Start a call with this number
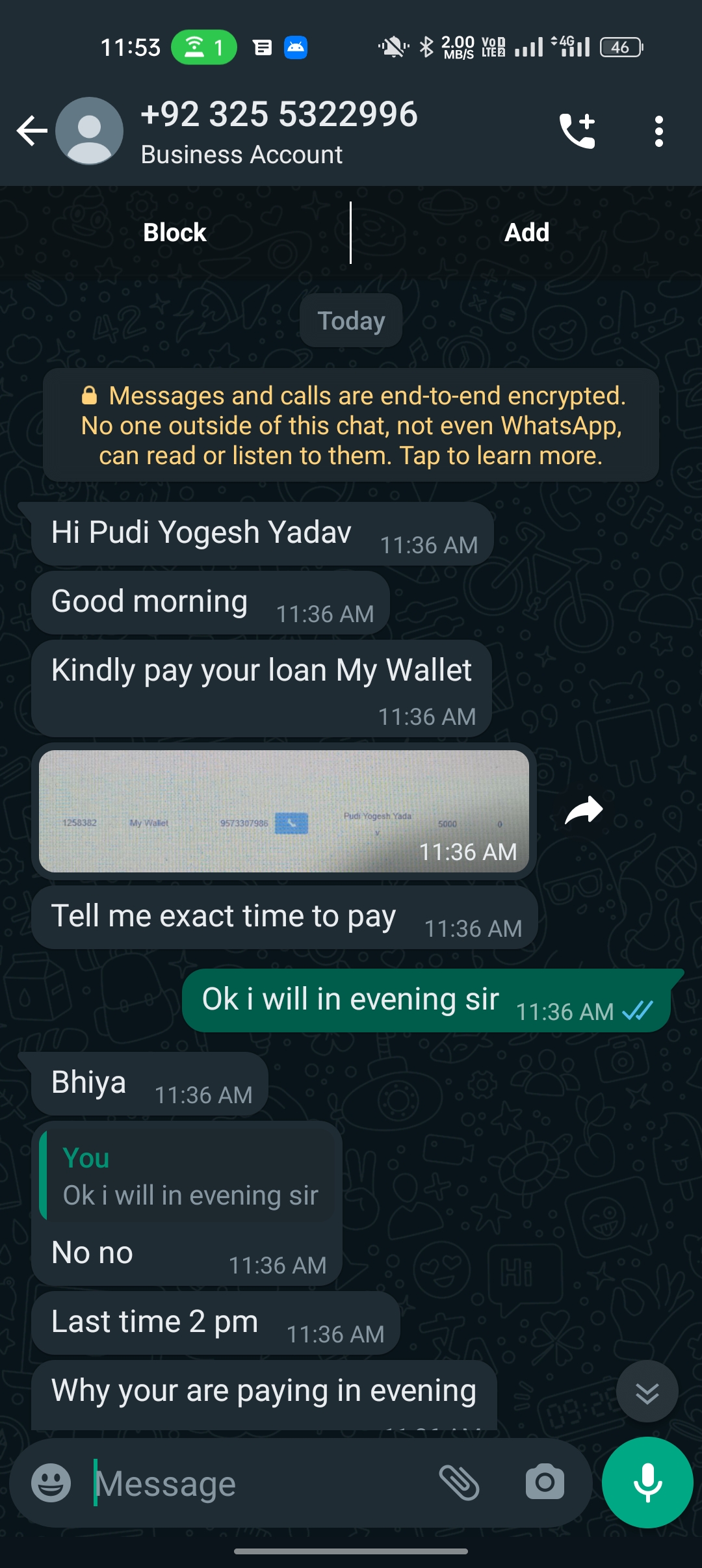 coord(577,131)
